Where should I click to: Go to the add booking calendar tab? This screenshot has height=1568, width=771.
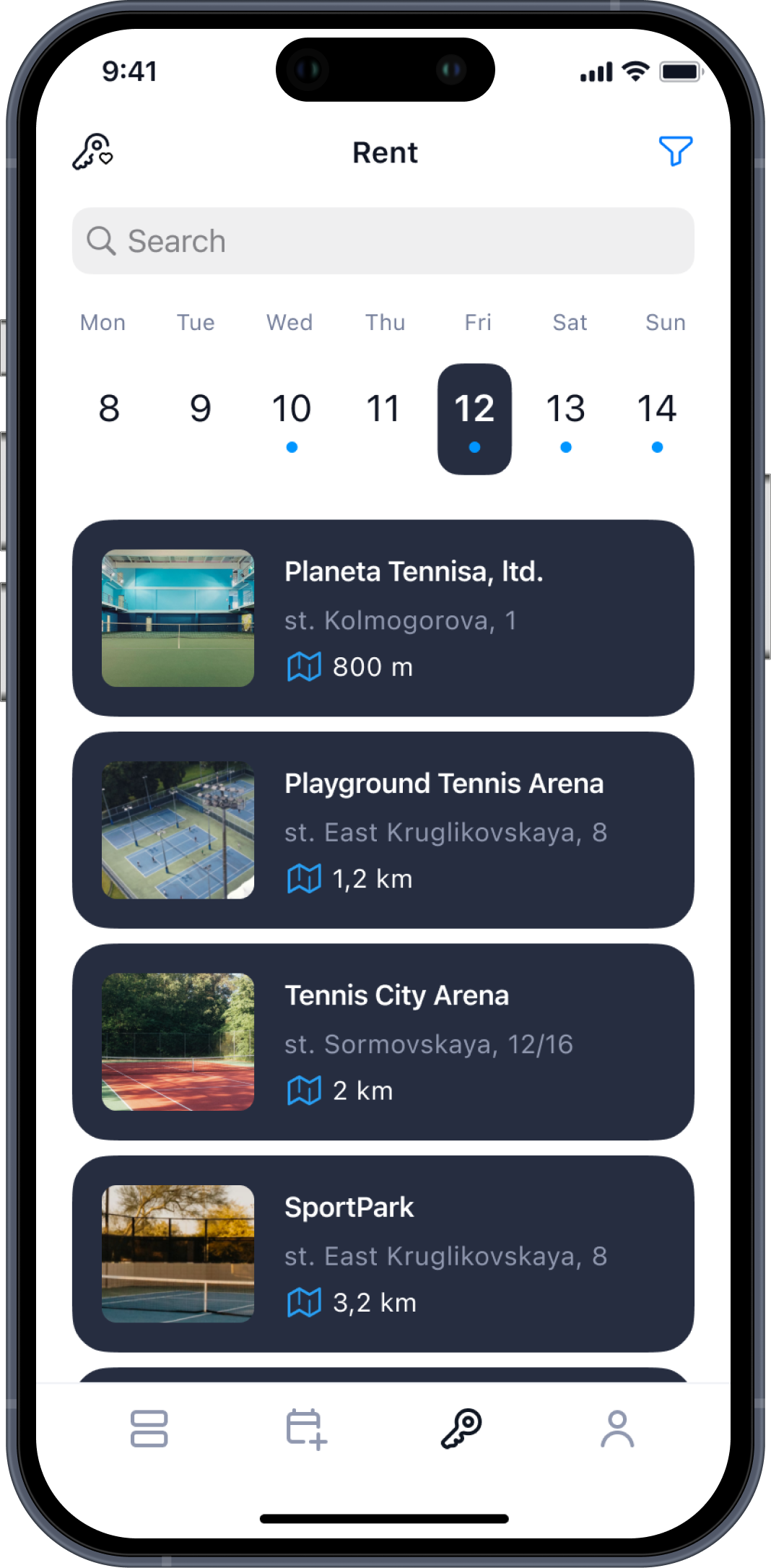[306, 1429]
